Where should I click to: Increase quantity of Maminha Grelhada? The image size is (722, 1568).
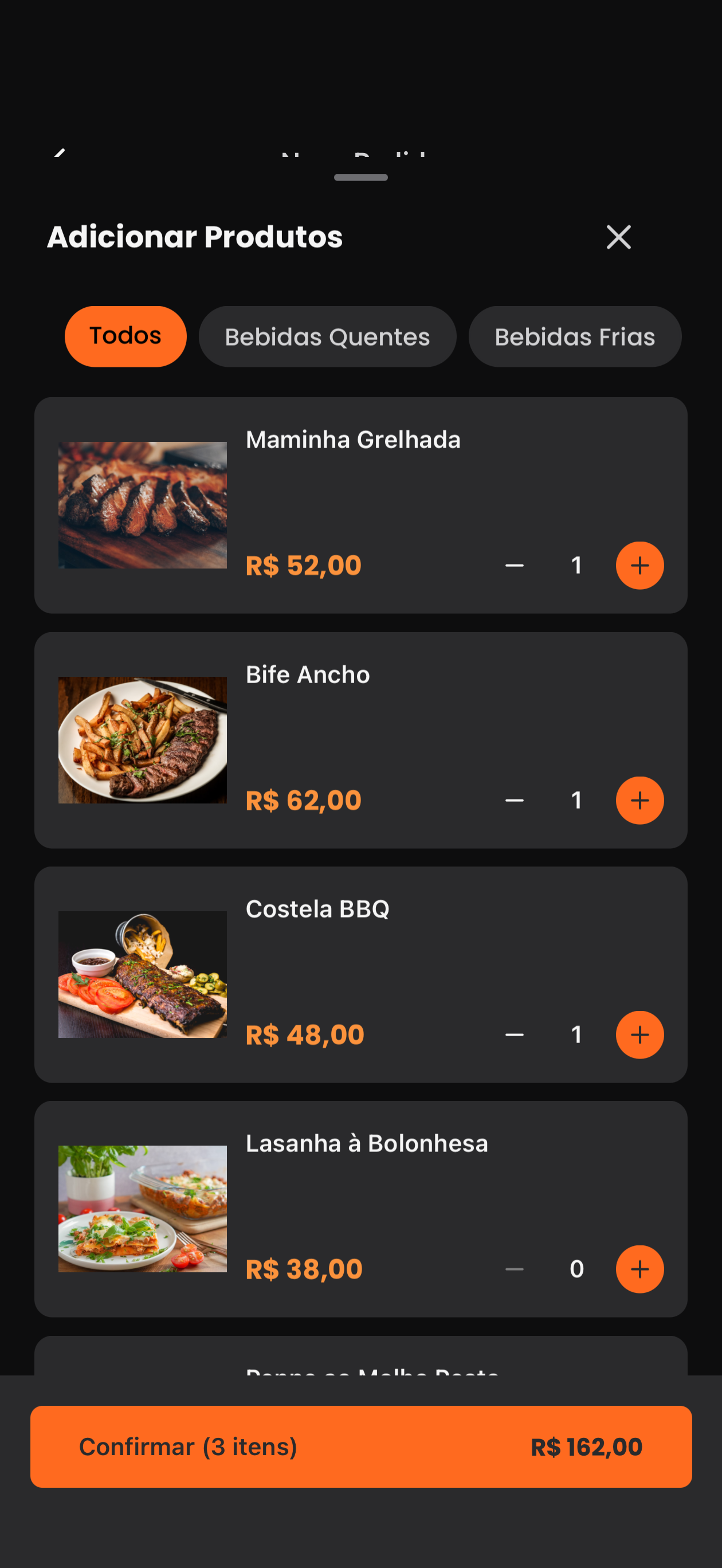coord(639,565)
